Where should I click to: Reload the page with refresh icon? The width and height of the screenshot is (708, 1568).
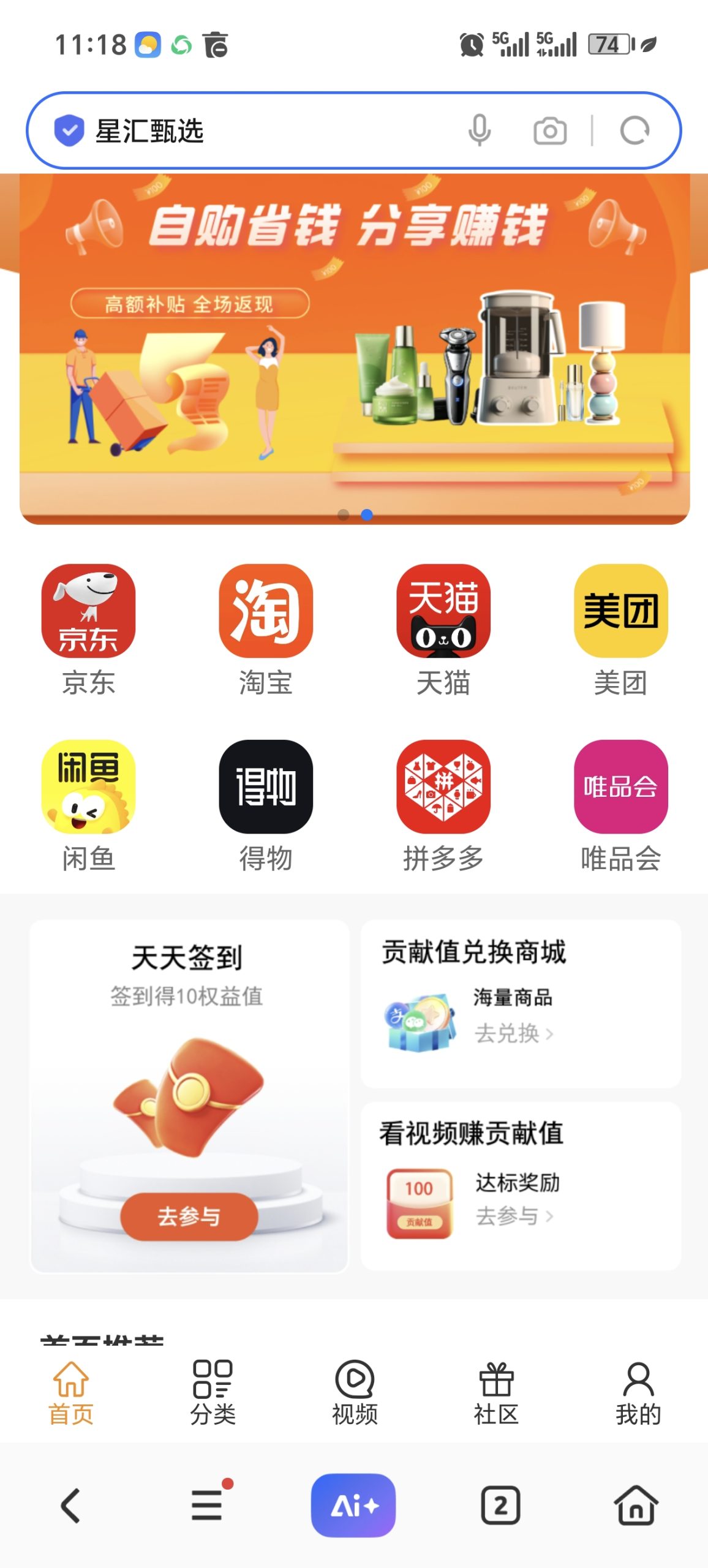[x=635, y=130]
